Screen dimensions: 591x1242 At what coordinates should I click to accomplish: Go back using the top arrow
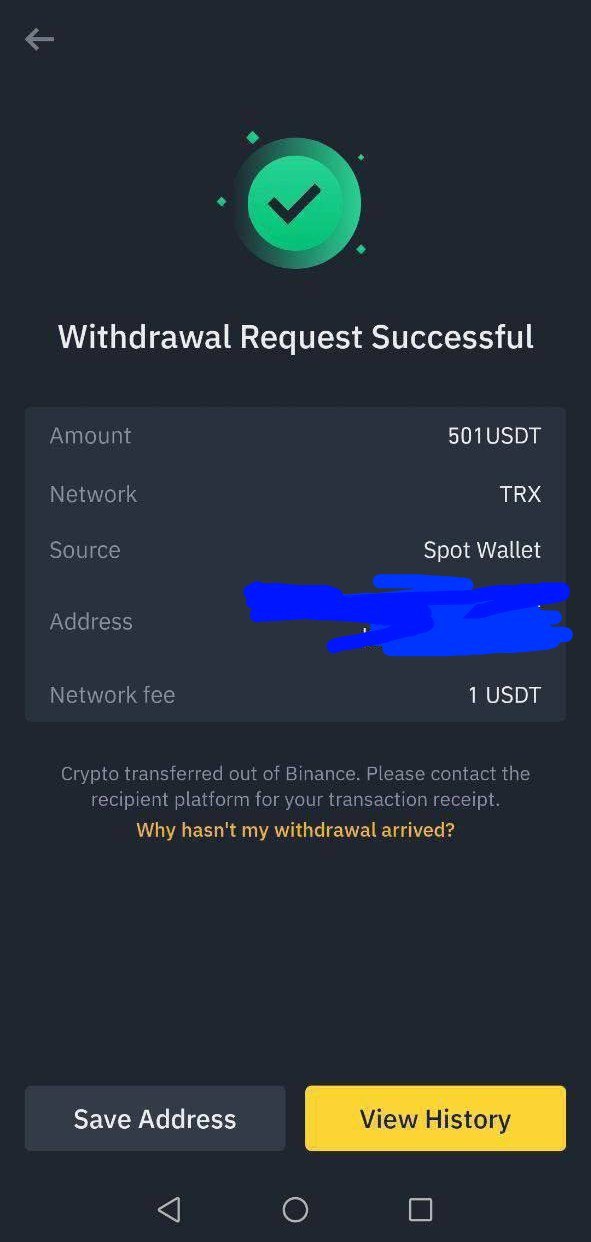click(x=39, y=39)
